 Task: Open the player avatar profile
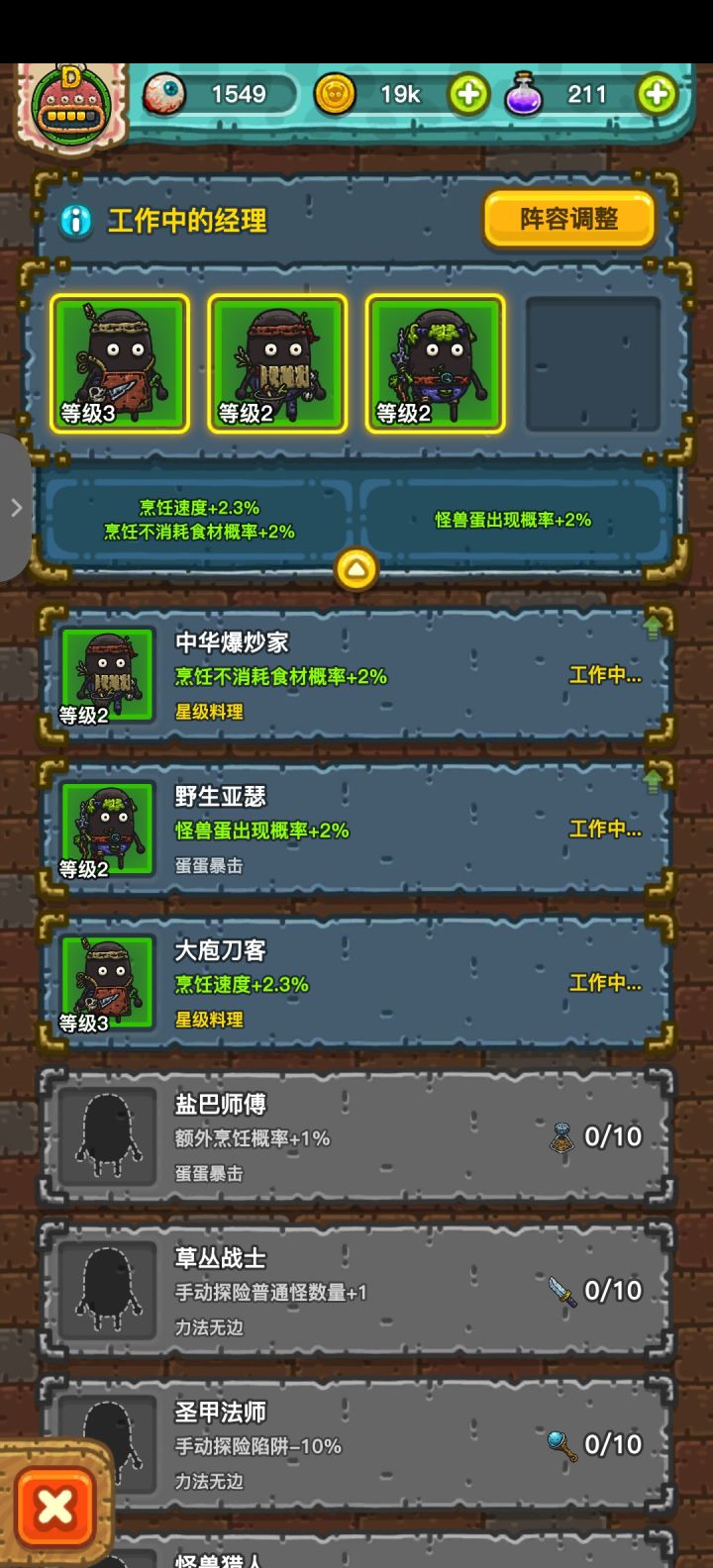tap(67, 99)
